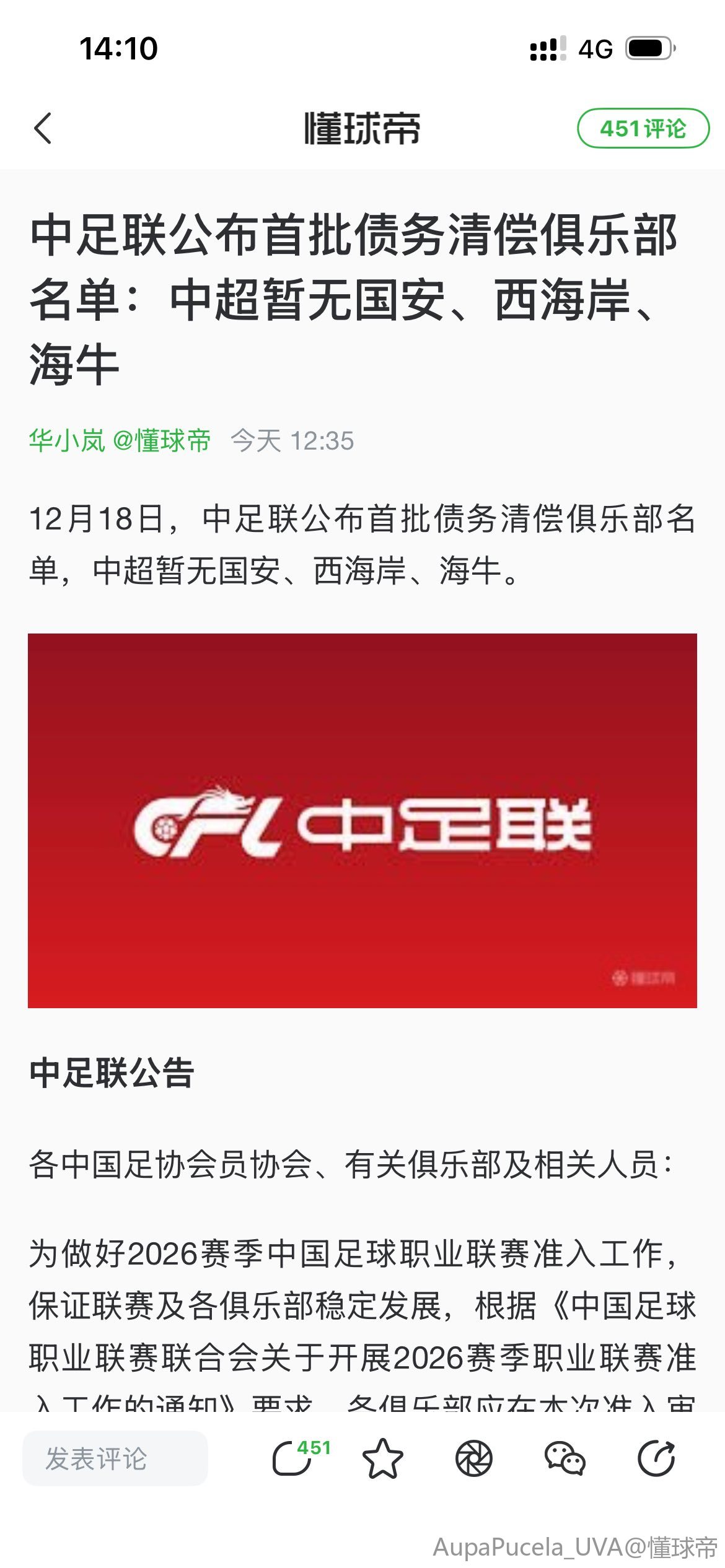Open author 华小岚 @懂球帝 profile
This screenshot has width=725, height=1568.
(x=120, y=441)
